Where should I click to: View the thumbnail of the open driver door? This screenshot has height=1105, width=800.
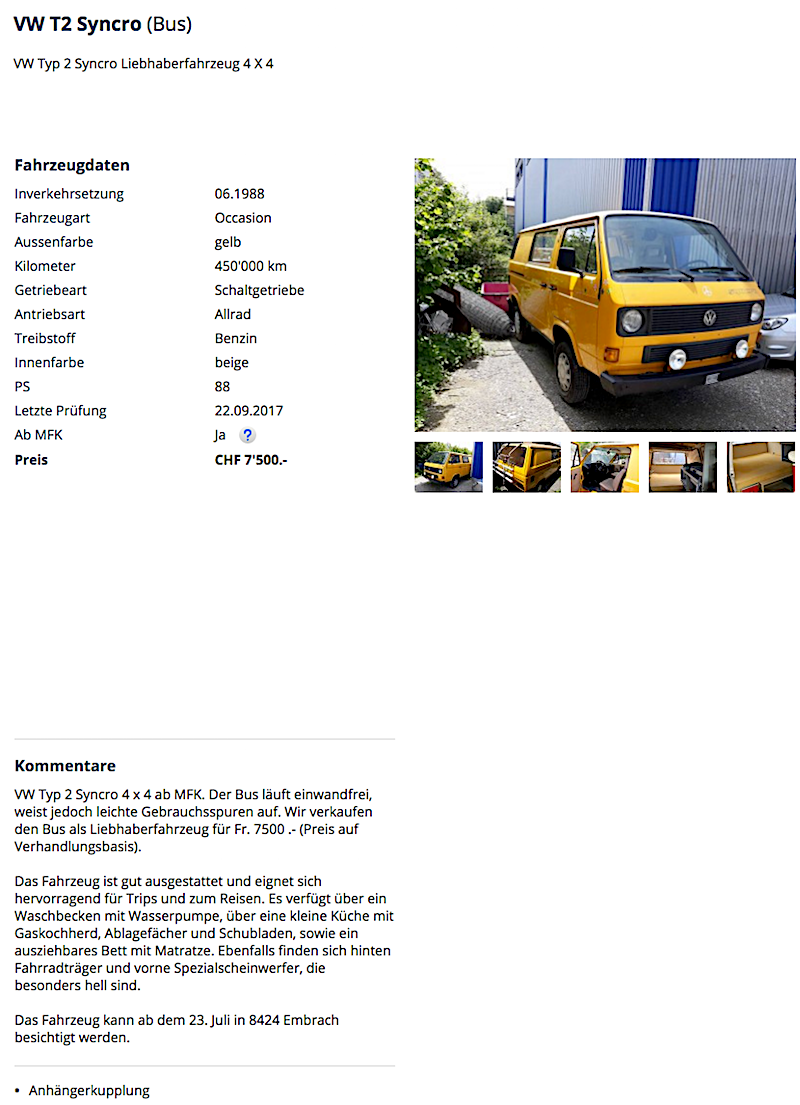(x=604, y=467)
